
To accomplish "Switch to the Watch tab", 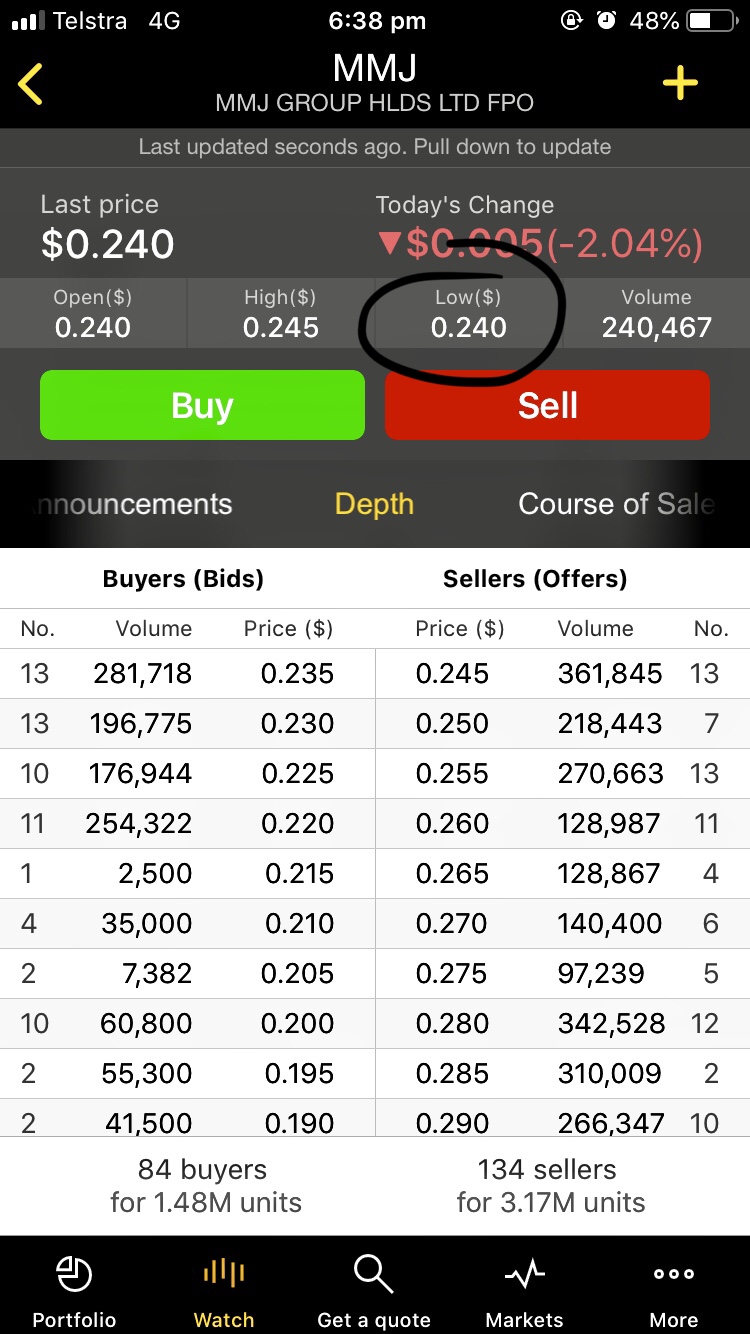I will pyautogui.click(x=224, y=1291).
